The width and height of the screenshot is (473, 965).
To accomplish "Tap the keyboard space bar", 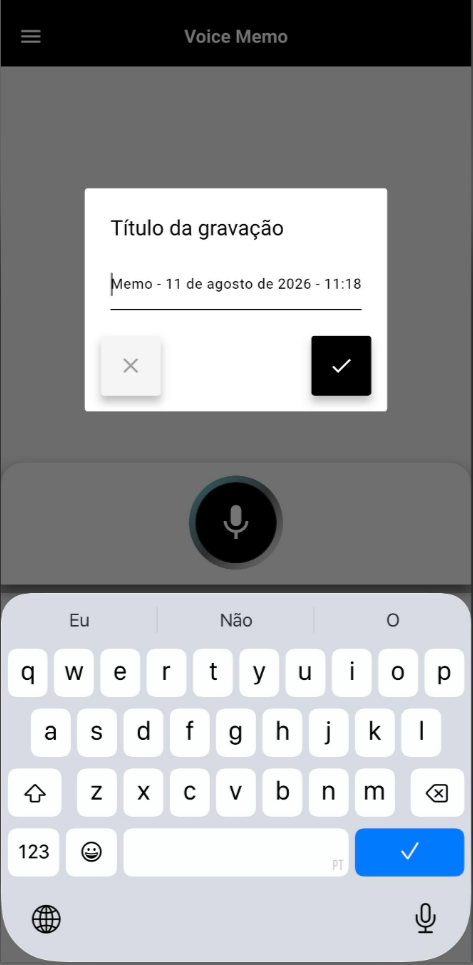I will point(236,852).
